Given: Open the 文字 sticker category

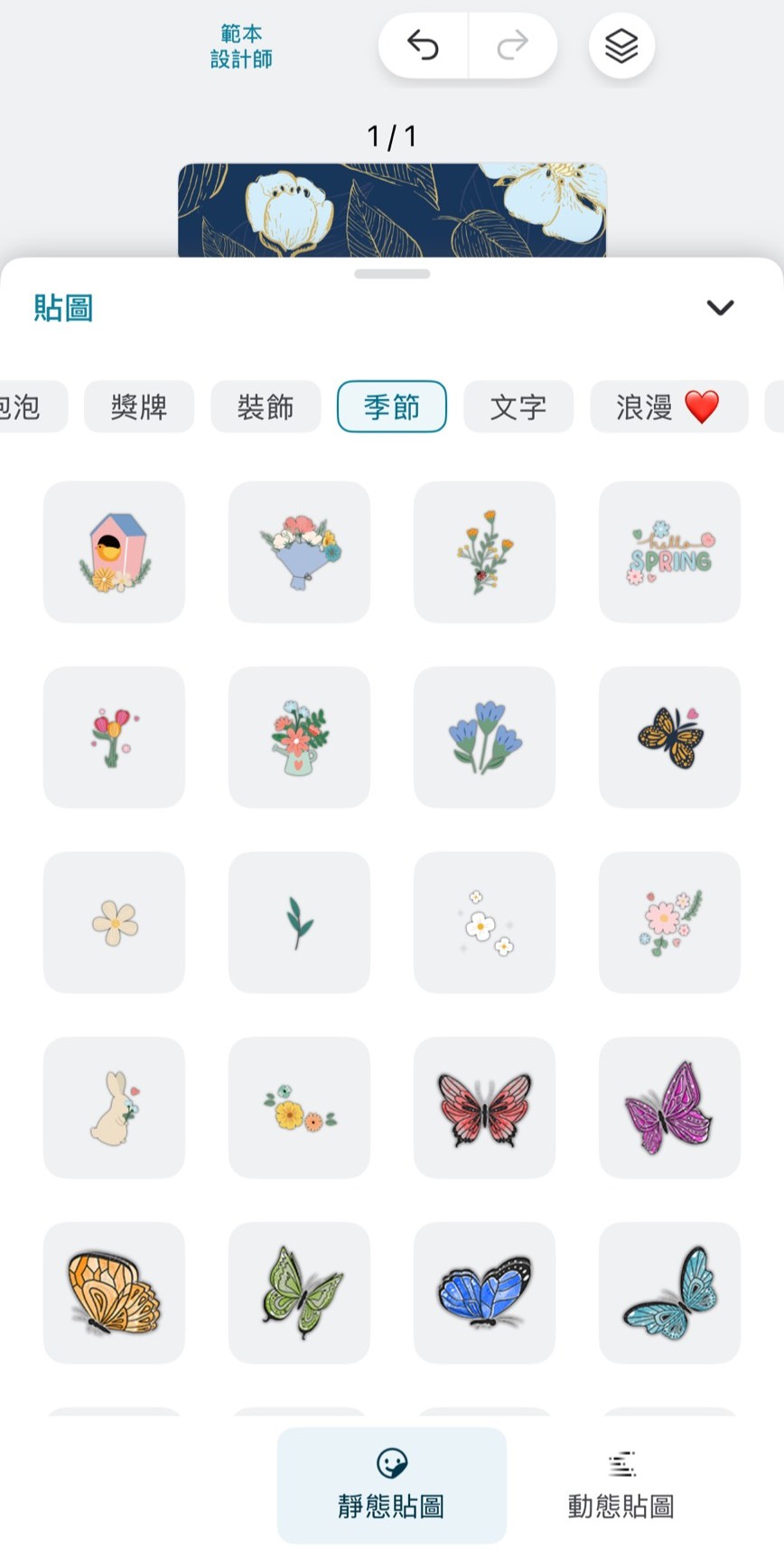Looking at the screenshot, I should 518,407.
